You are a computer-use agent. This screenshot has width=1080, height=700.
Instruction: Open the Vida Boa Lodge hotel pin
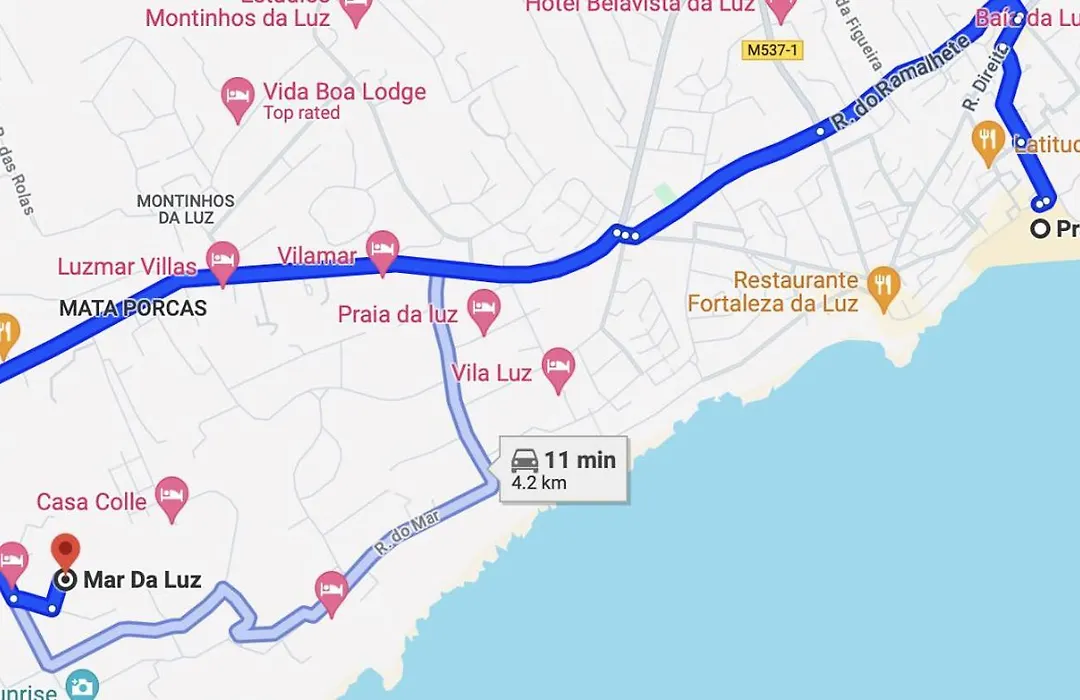pyautogui.click(x=237, y=99)
